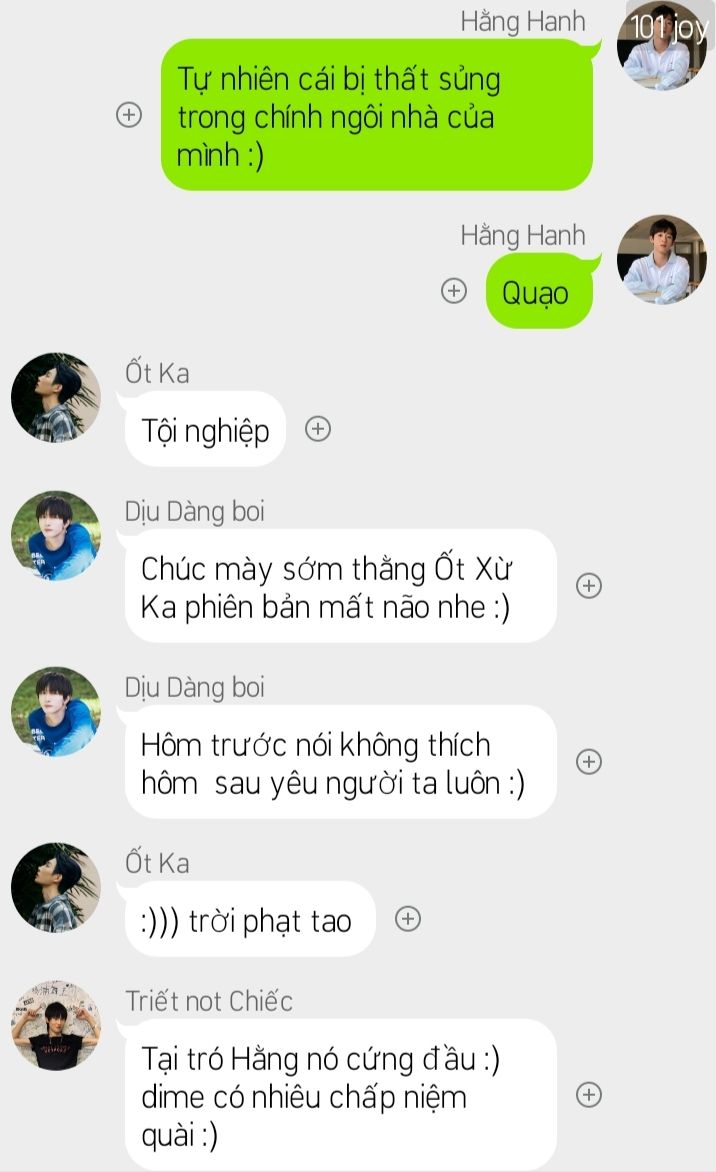Screen dimensions: 716x1172
Task: Tap the plus icon beside "Tự nhiên cái bị thất sủng" message
Action: (x=129, y=115)
